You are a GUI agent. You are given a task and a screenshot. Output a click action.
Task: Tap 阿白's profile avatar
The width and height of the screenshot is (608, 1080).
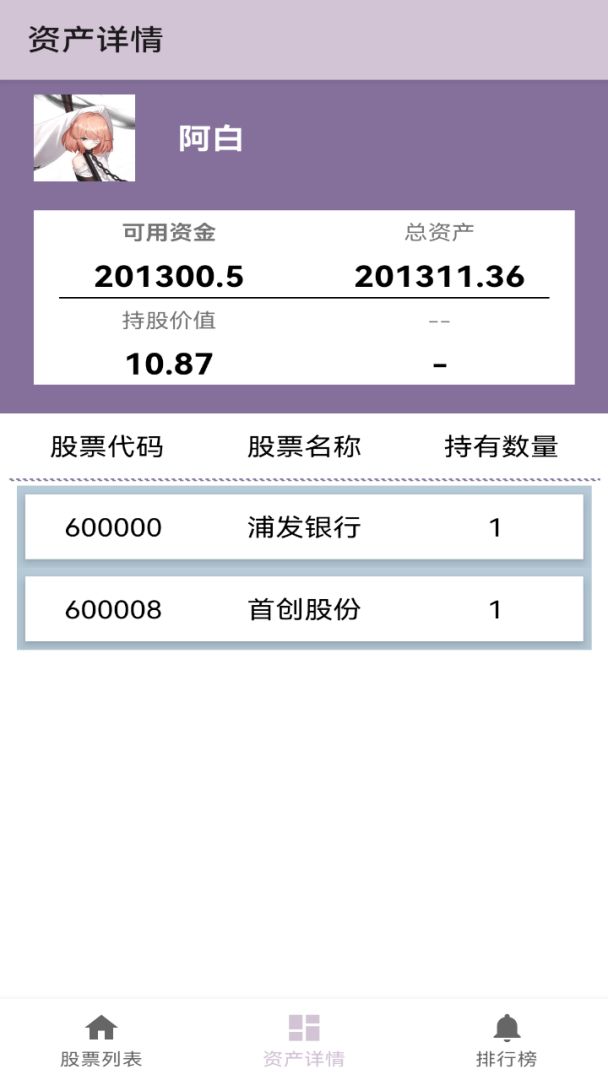point(84,138)
